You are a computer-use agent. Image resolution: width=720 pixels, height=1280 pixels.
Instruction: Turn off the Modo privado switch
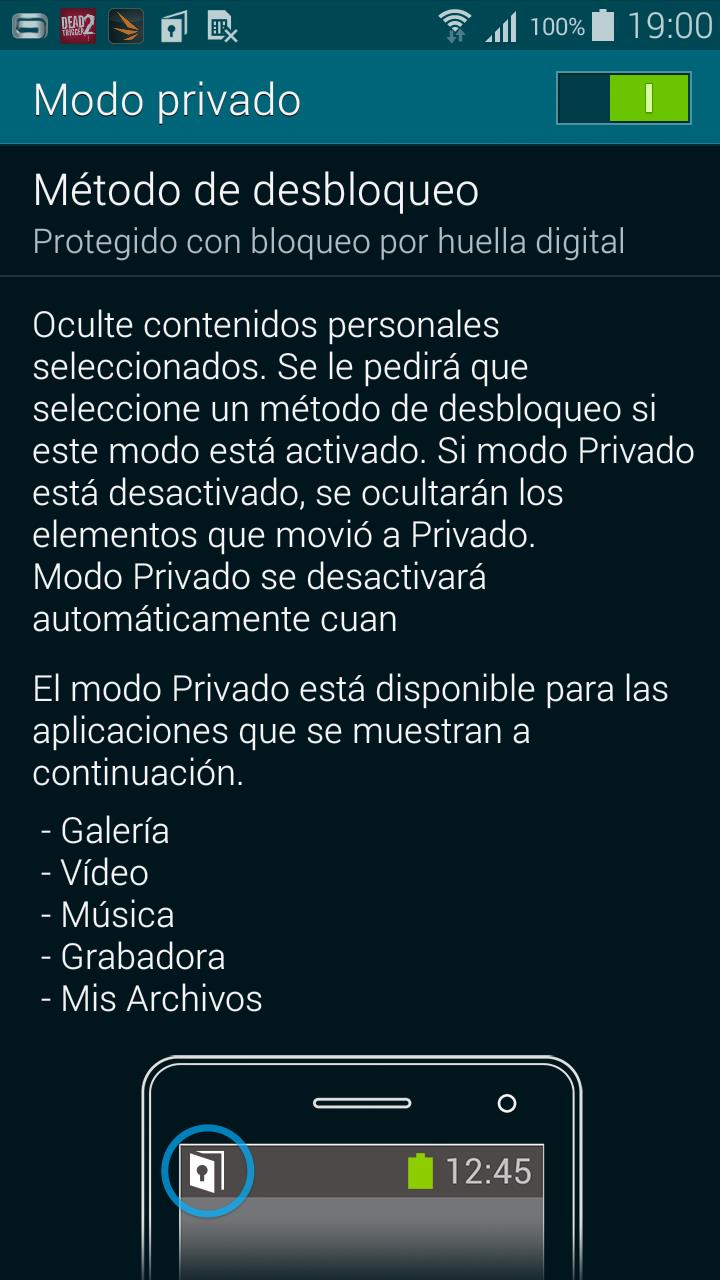[623, 99]
